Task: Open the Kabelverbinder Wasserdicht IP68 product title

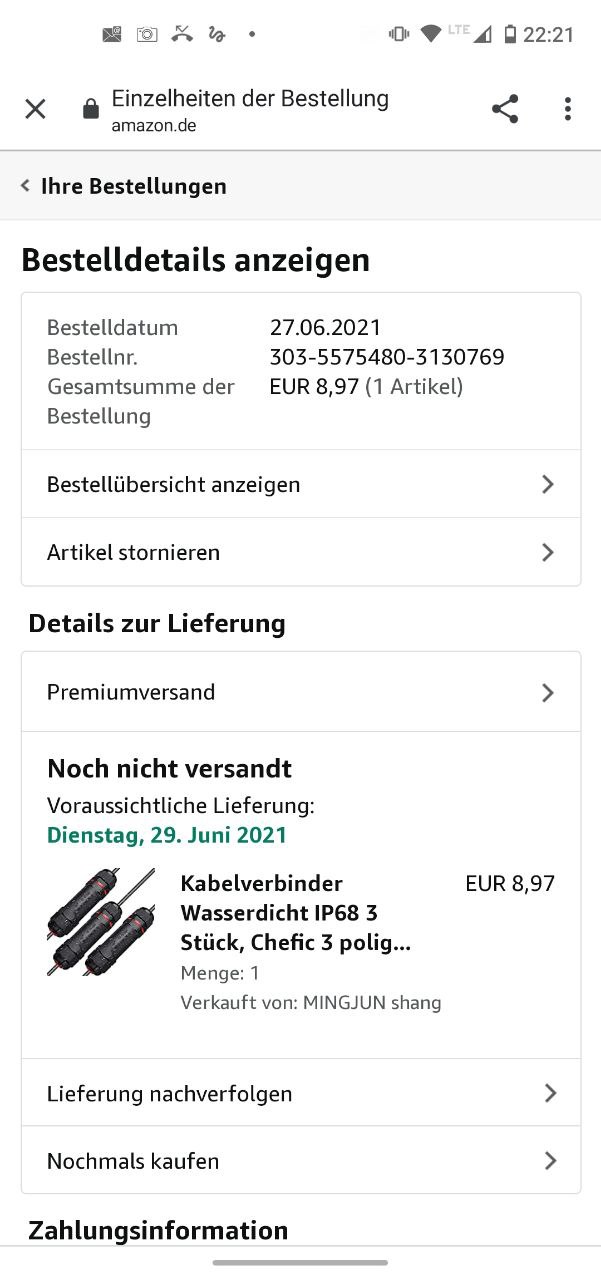Action: pyautogui.click(x=295, y=912)
